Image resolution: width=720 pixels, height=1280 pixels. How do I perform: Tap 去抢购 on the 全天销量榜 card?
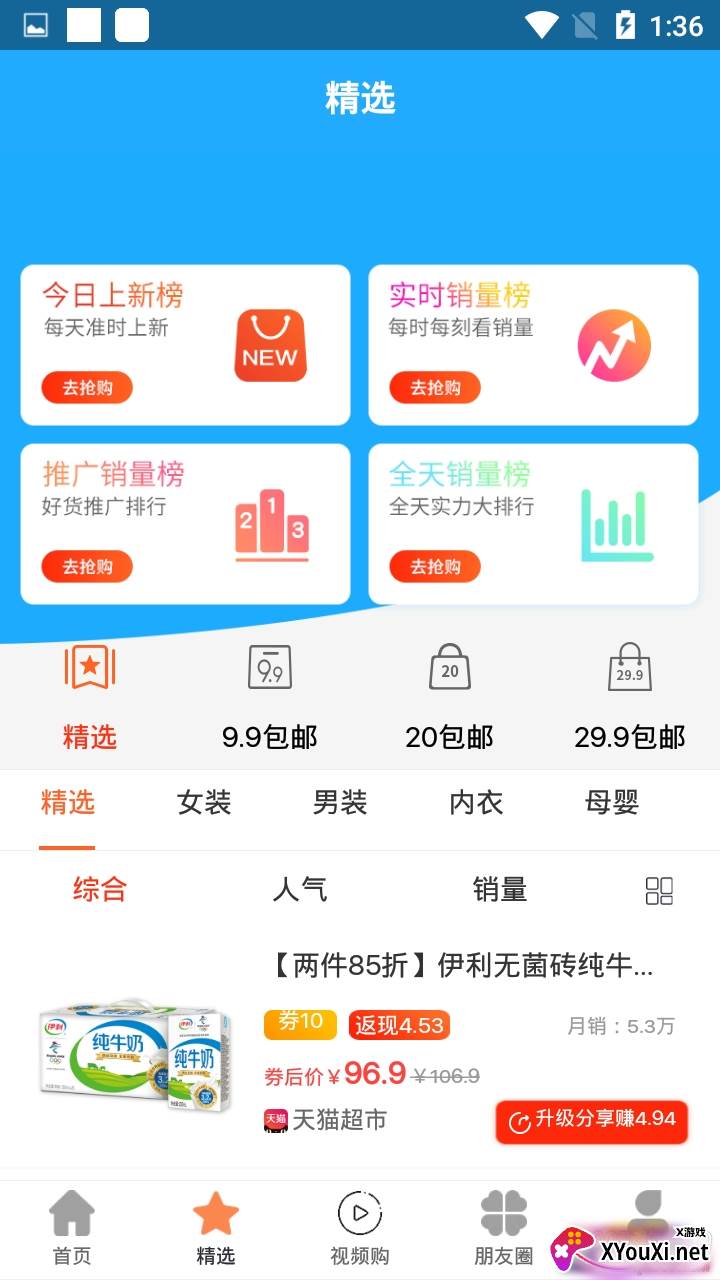pos(435,567)
